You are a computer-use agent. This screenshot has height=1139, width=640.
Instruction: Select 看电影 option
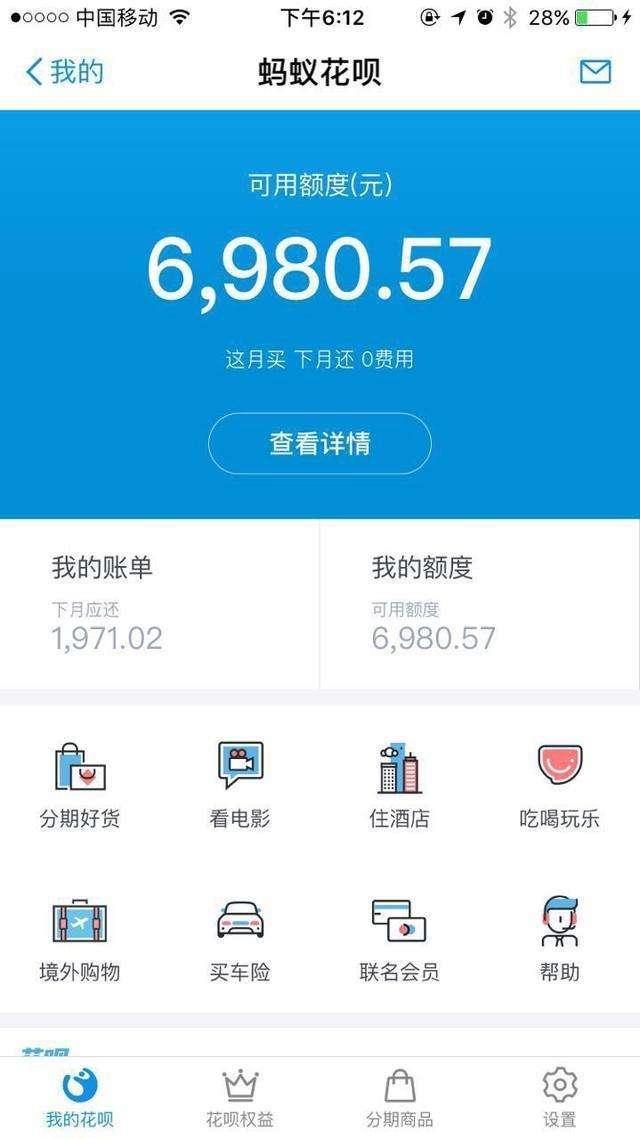coord(240,785)
